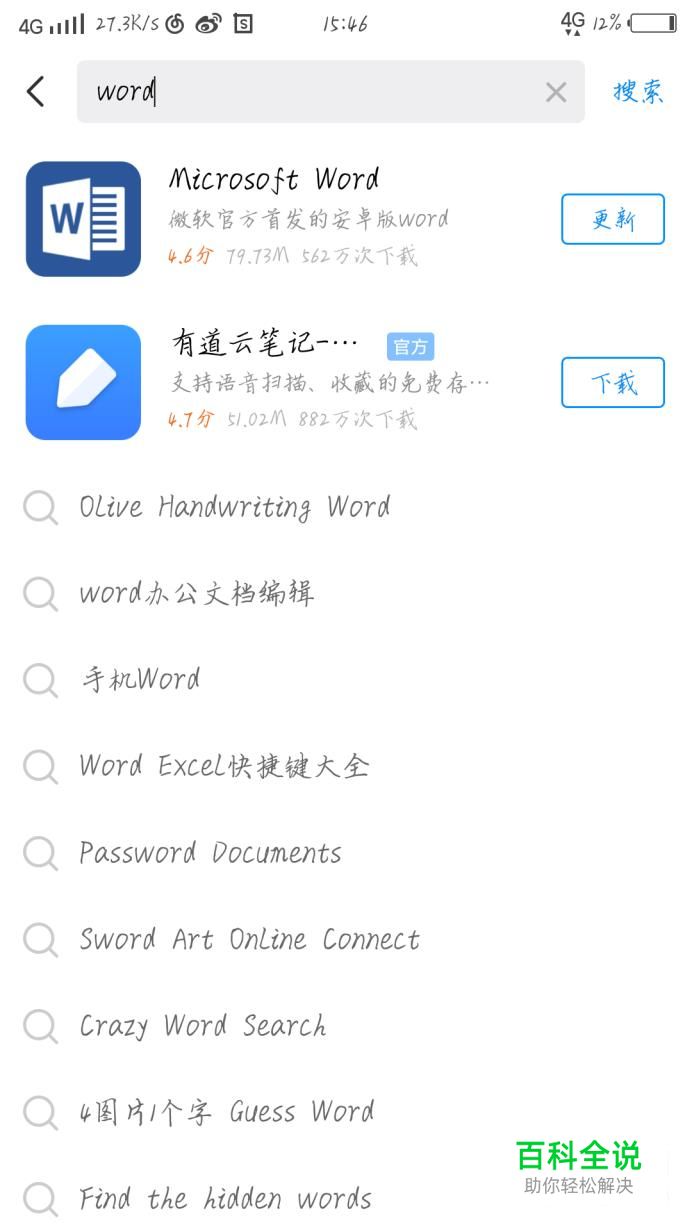Screen dimensions: 692x1230
Task: Pick the "Find the hidden words" suggestion
Action: point(226,1198)
